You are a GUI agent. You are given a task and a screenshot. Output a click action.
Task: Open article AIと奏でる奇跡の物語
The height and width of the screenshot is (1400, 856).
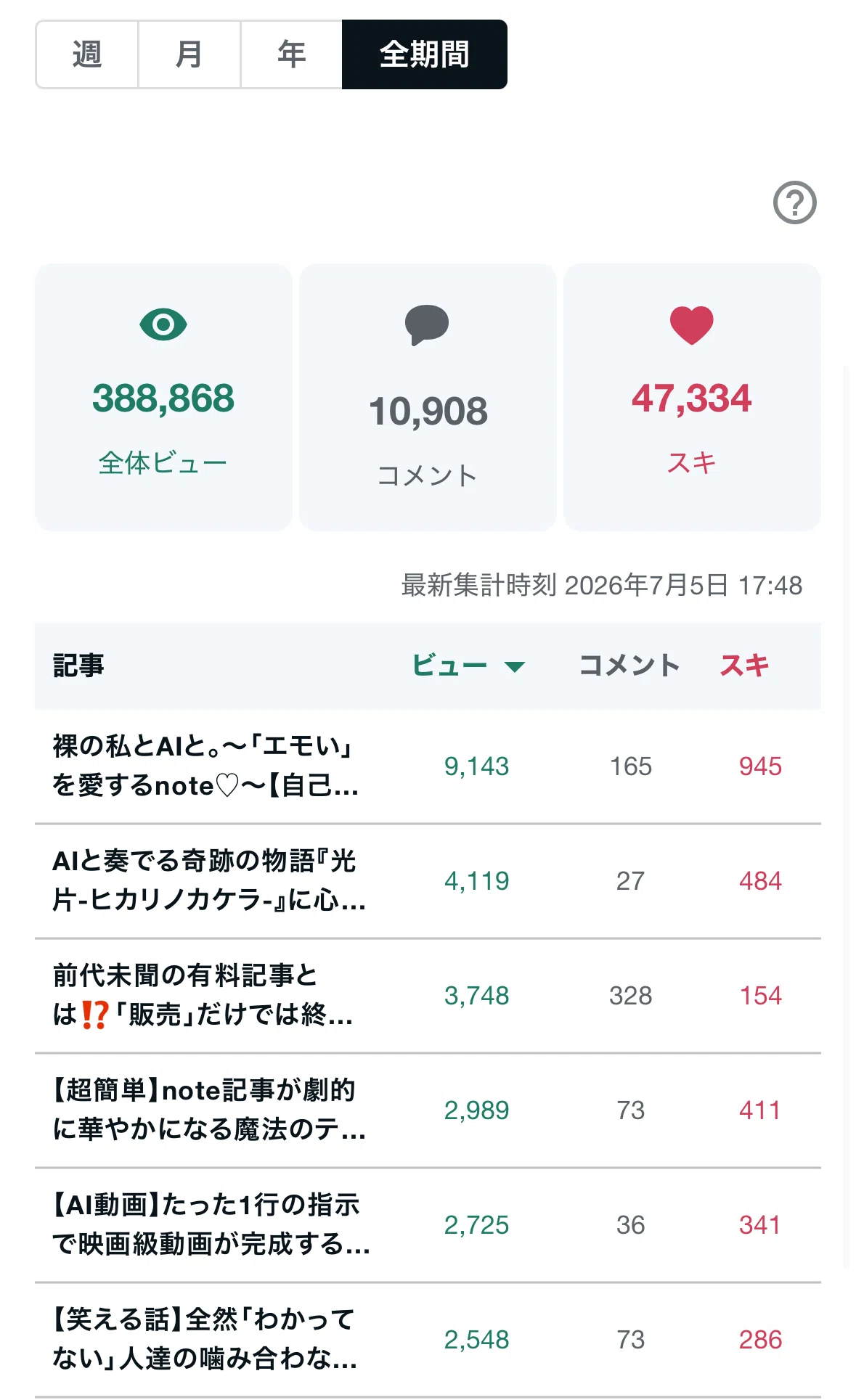pos(428,881)
